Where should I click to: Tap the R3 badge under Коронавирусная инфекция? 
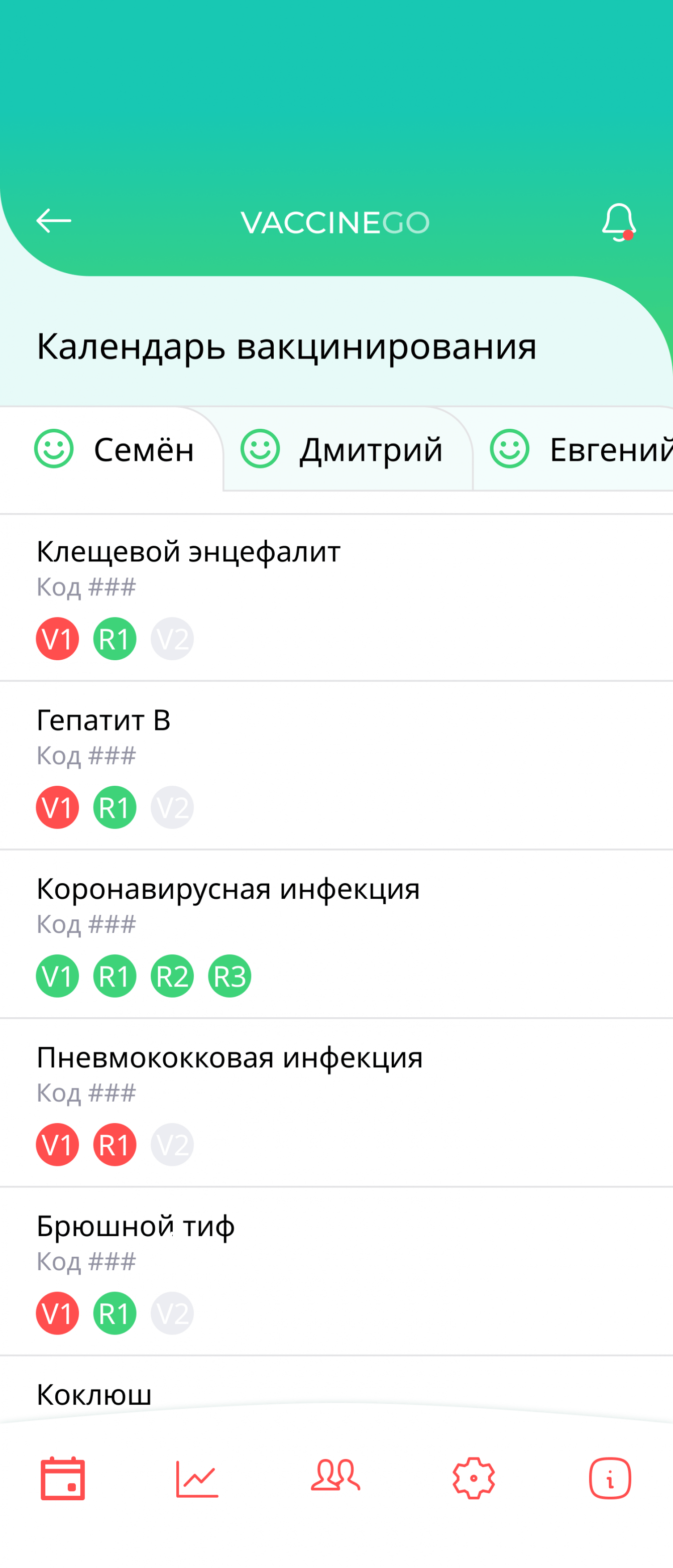pyautogui.click(x=230, y=977)
